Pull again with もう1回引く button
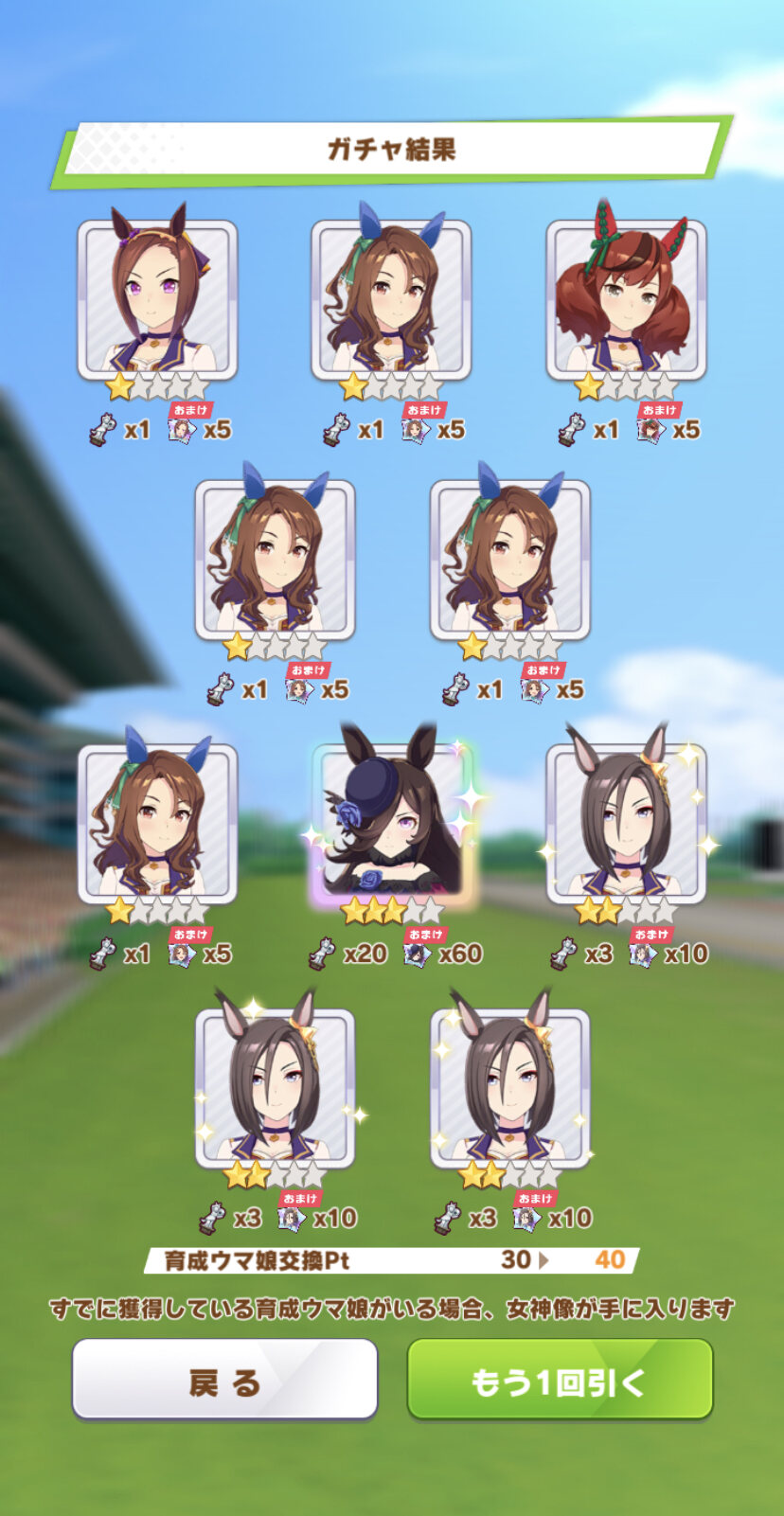Viewport: 784px width, 1516px height. pos(560,1380)
